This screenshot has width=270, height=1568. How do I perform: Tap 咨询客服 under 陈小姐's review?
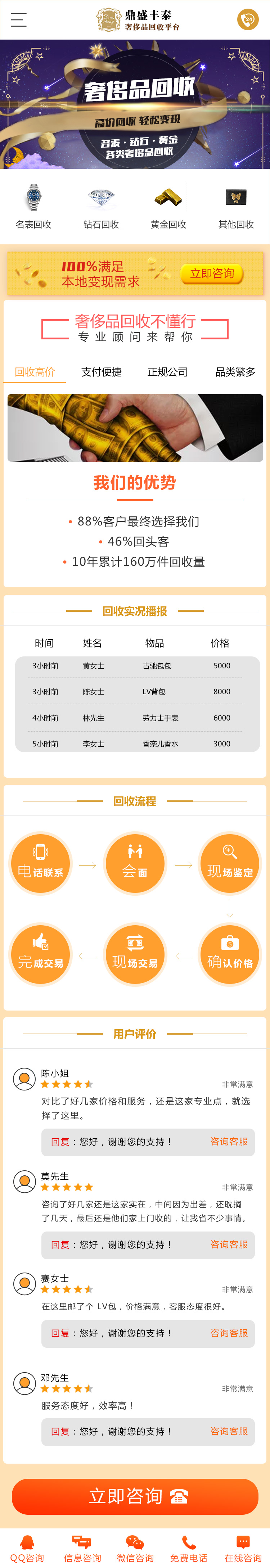point(229,1141)
